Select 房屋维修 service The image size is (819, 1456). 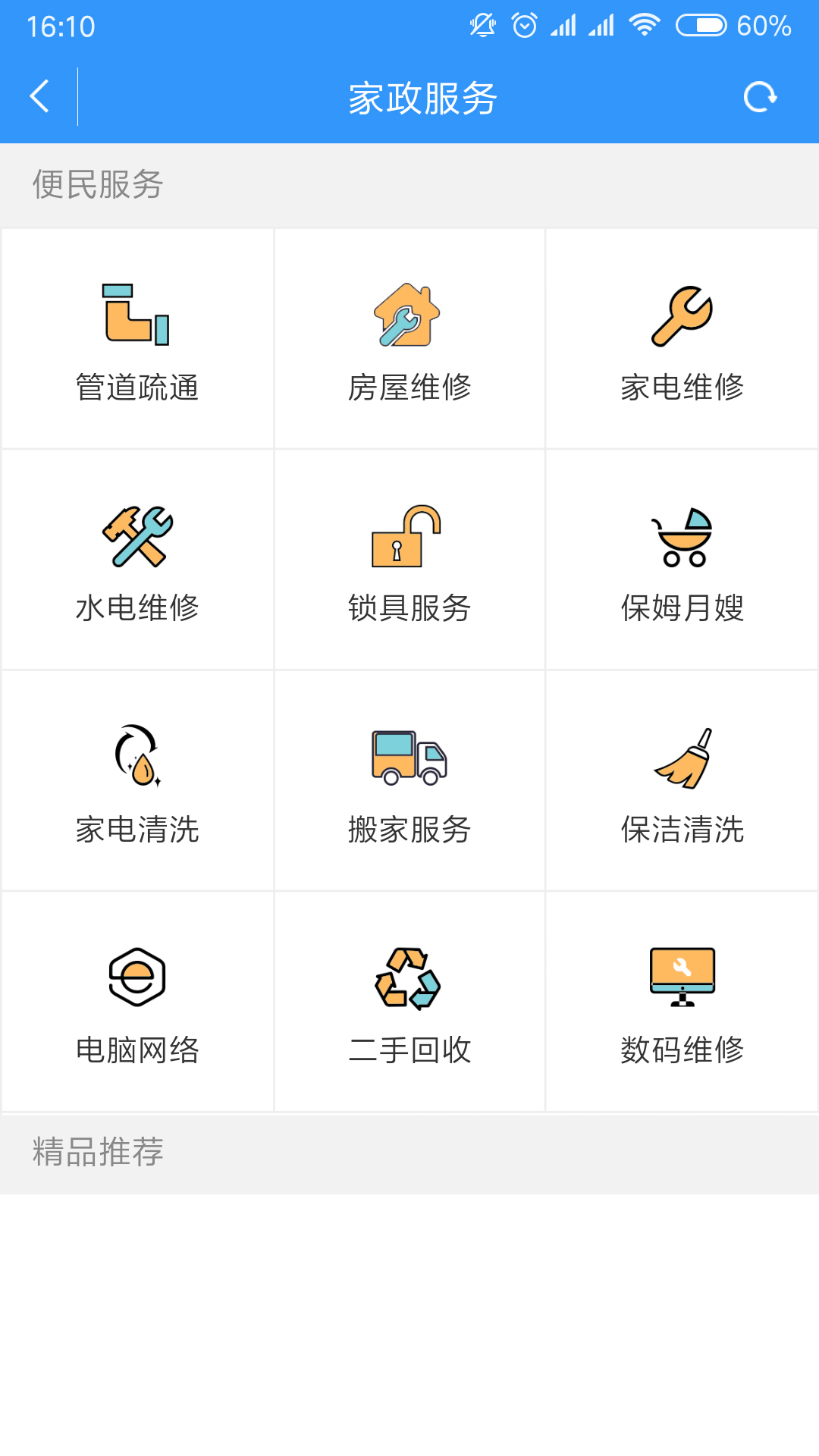pyautogui.click(x=409, y=339)
